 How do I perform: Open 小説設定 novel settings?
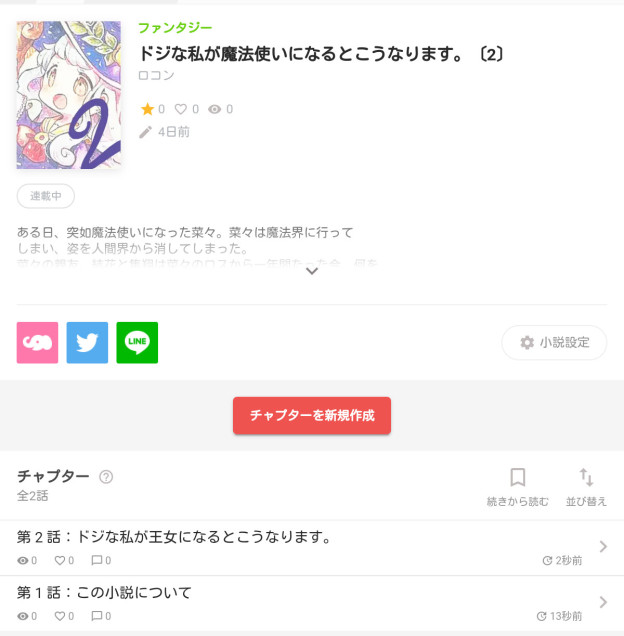click(x=554, y=342)
